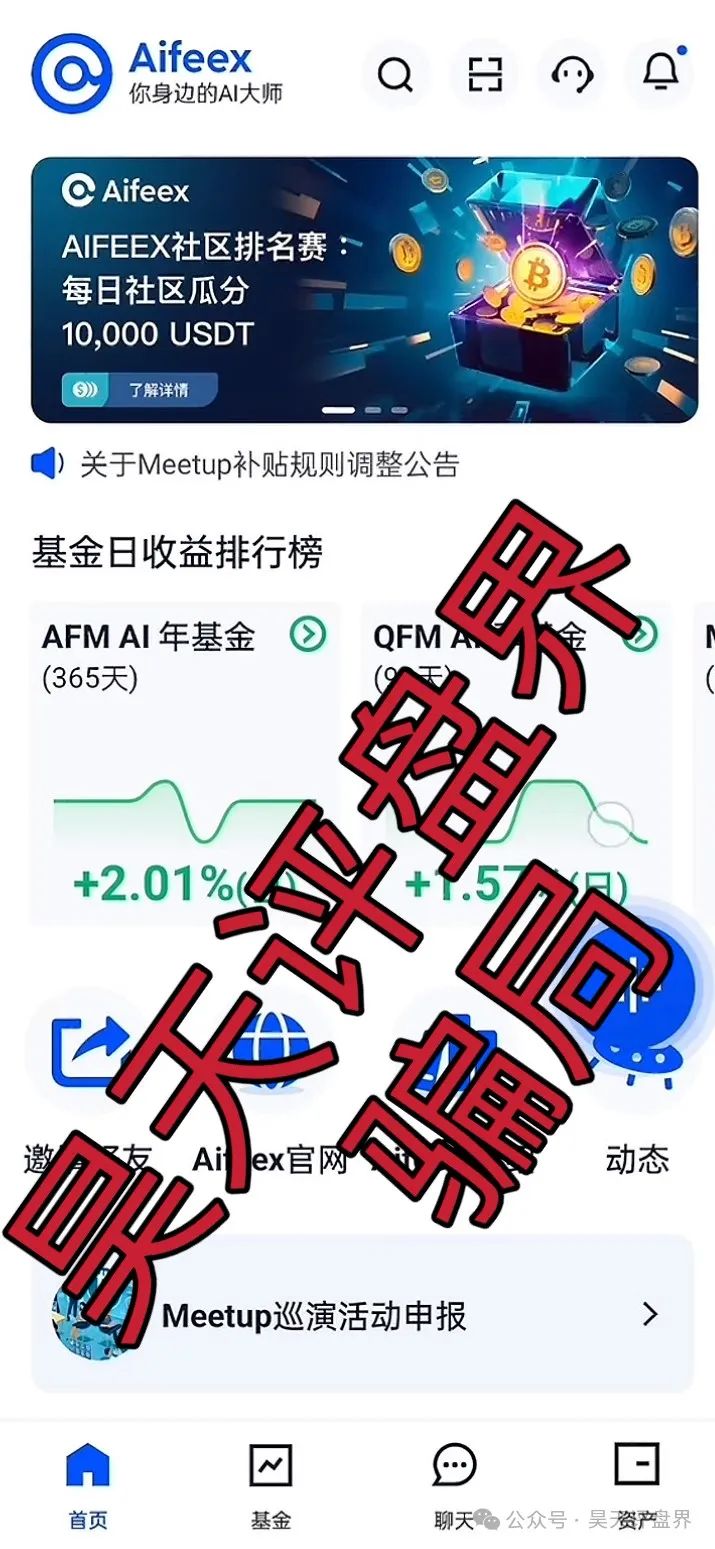The image size is (715, 1549).
Task: Open the search icon in the header
Action: coord(396,73)
